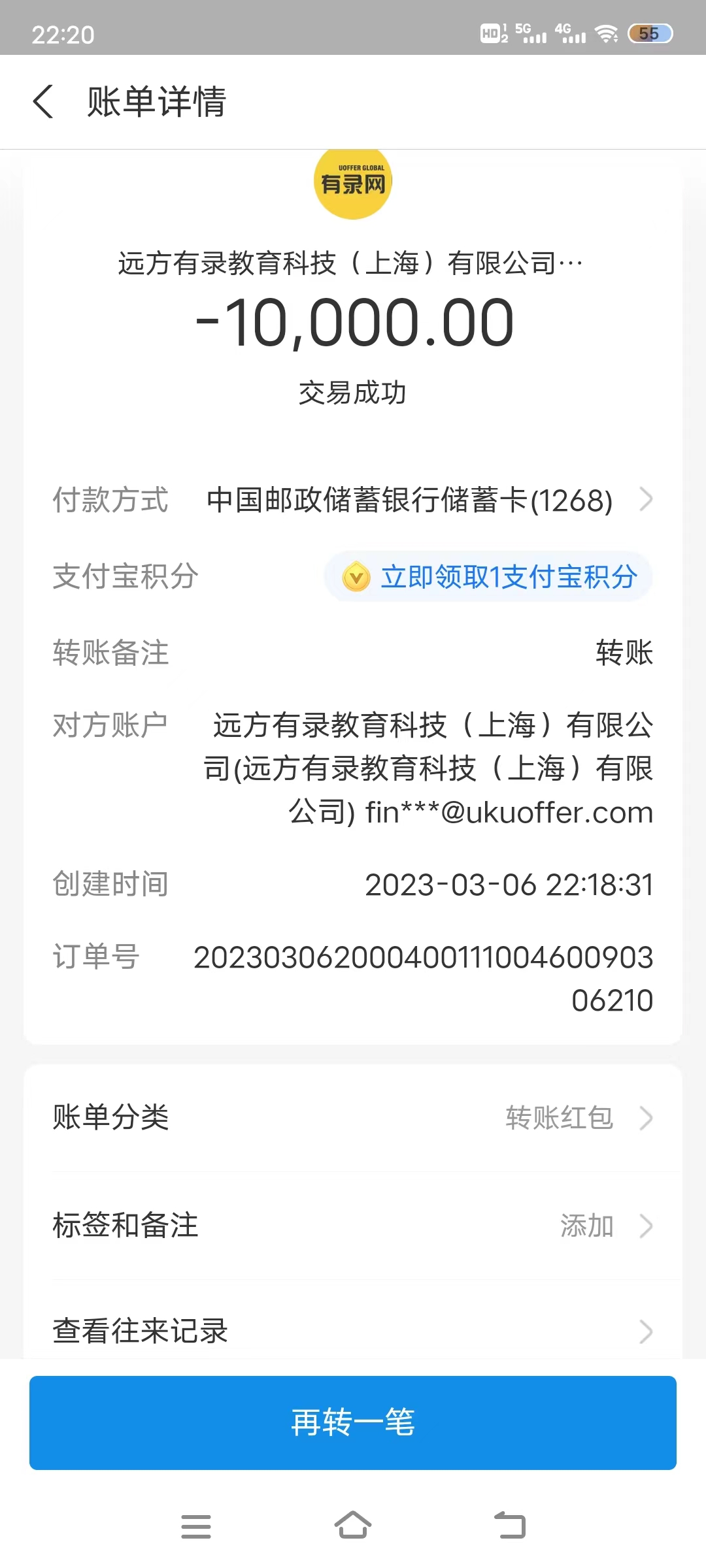Open system recent apps menu

pyautogui.click(x=196, y=1526)
